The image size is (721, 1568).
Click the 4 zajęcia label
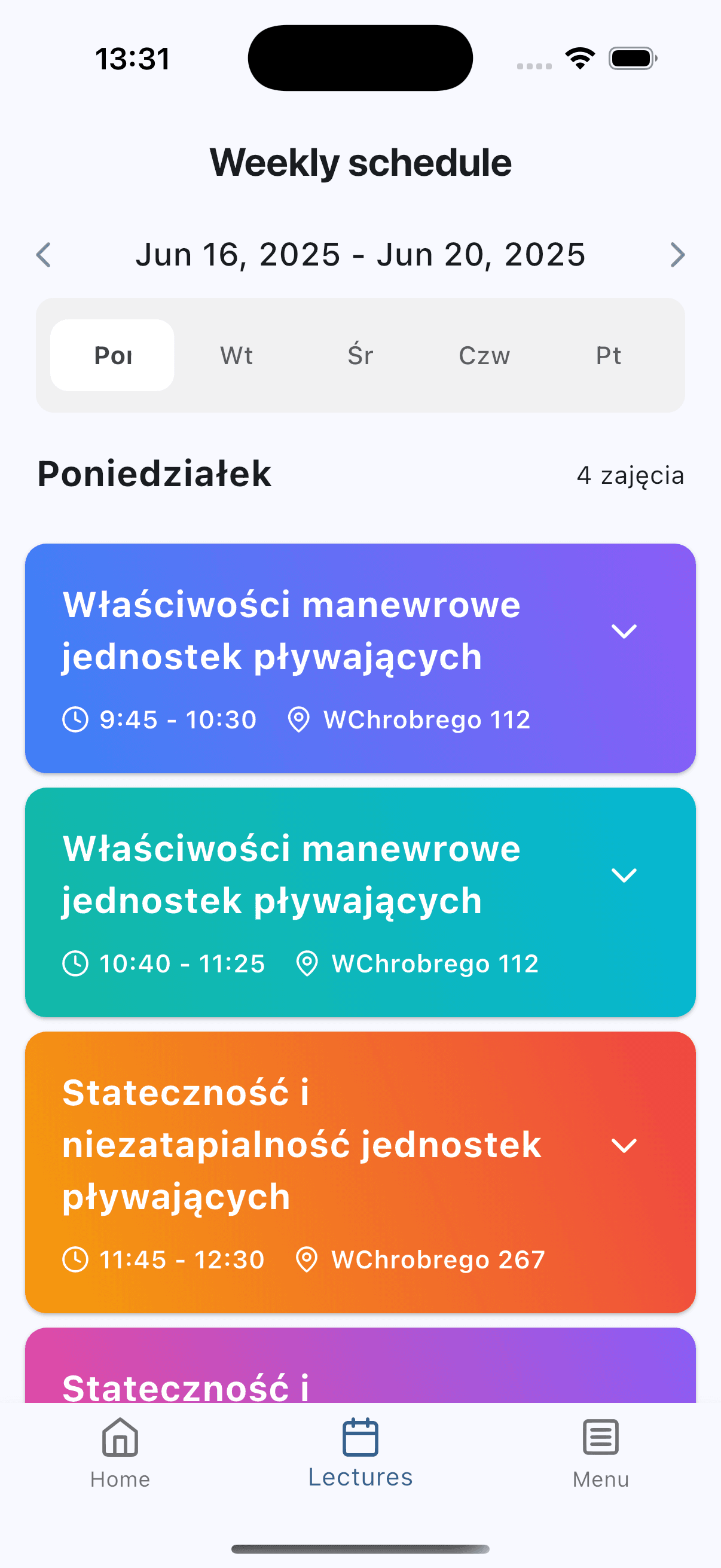pos(631,476)
